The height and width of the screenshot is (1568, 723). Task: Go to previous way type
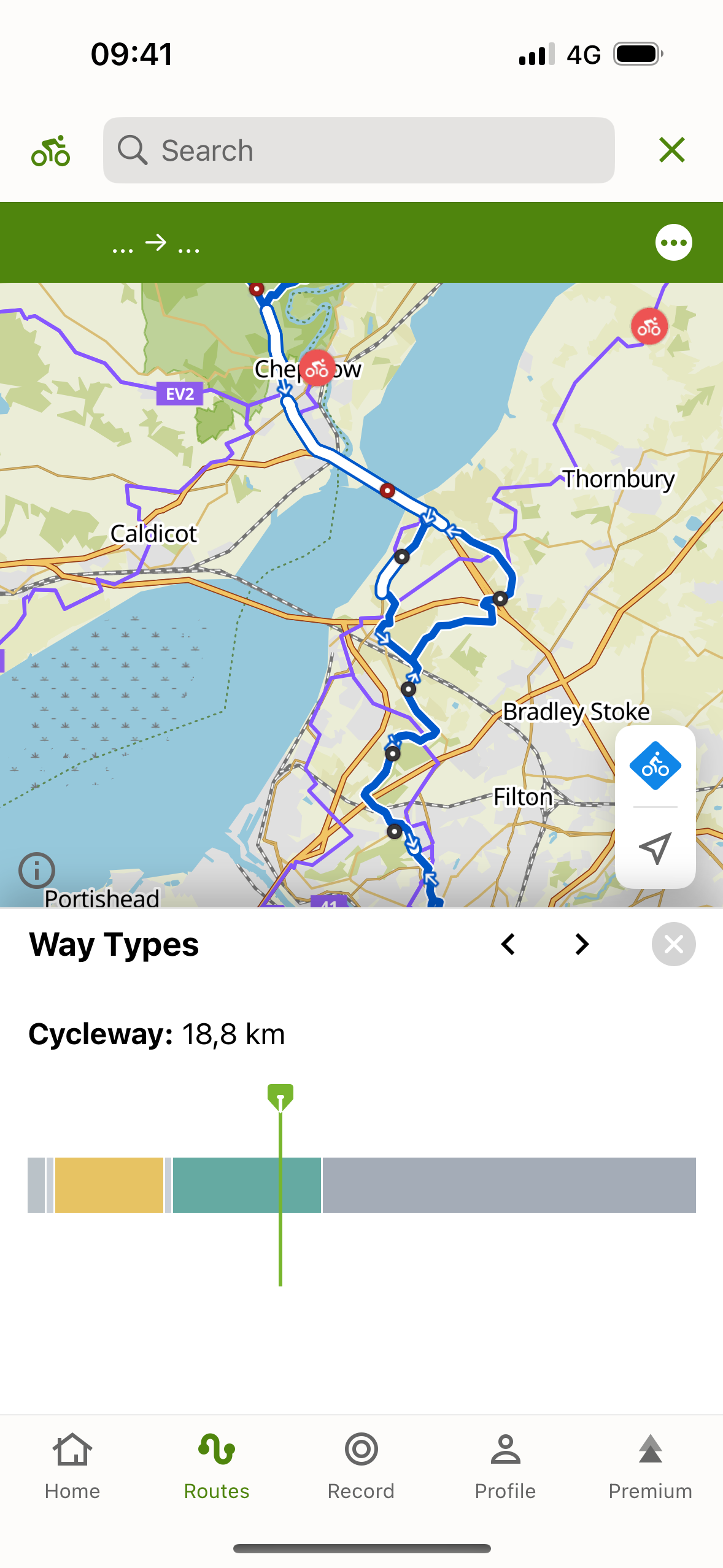click(x=508, y=944)
